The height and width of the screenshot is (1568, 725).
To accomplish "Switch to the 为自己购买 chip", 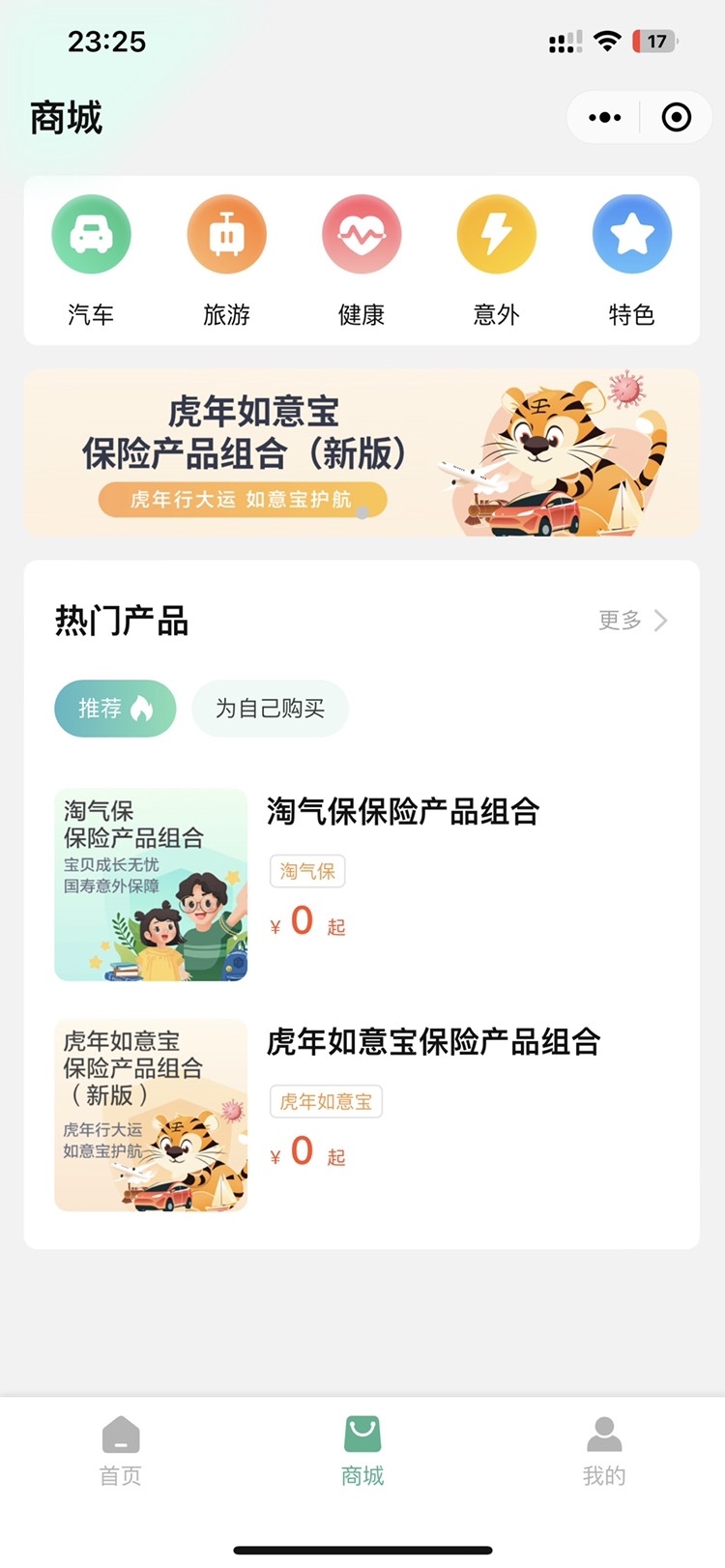I will [x=270, y=709].
